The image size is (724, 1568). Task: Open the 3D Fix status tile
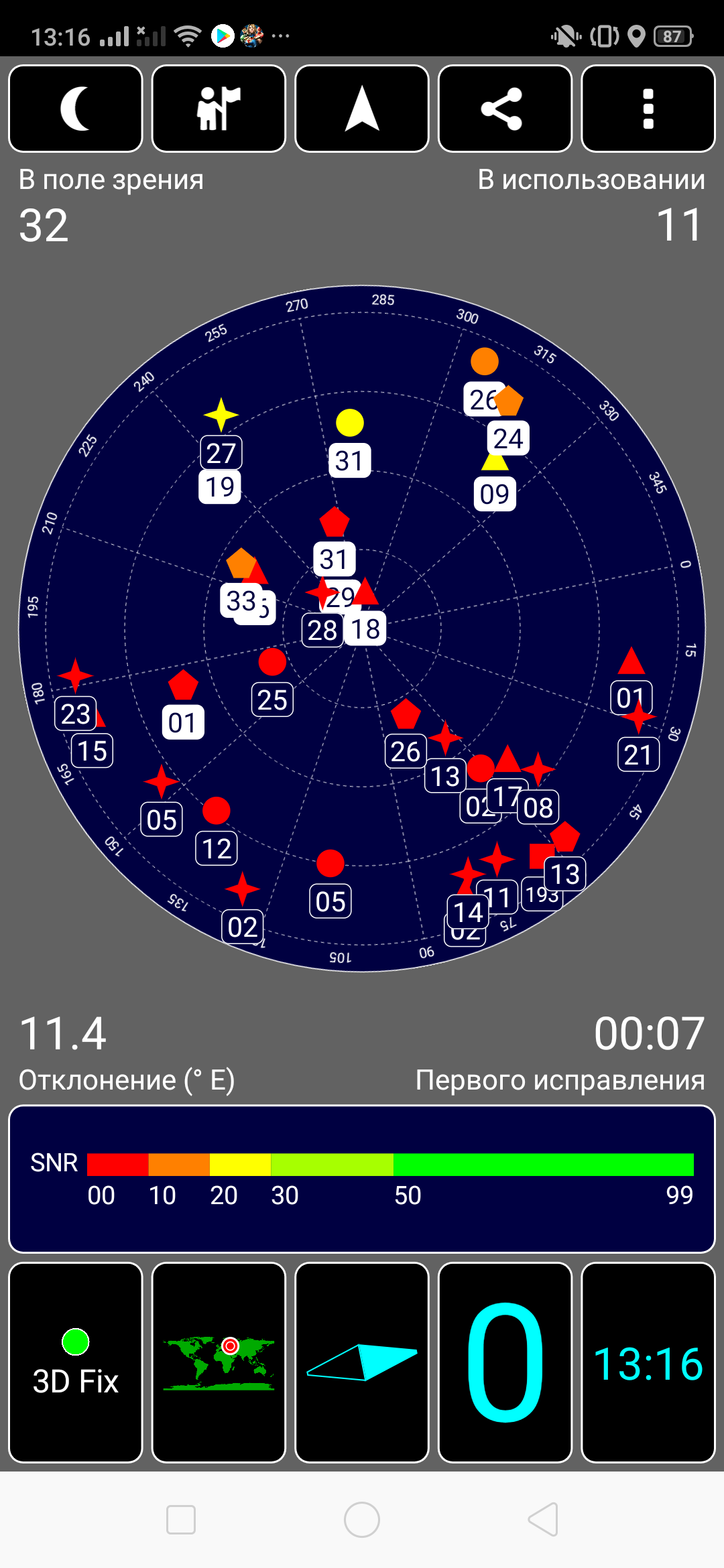point(76,1362)
